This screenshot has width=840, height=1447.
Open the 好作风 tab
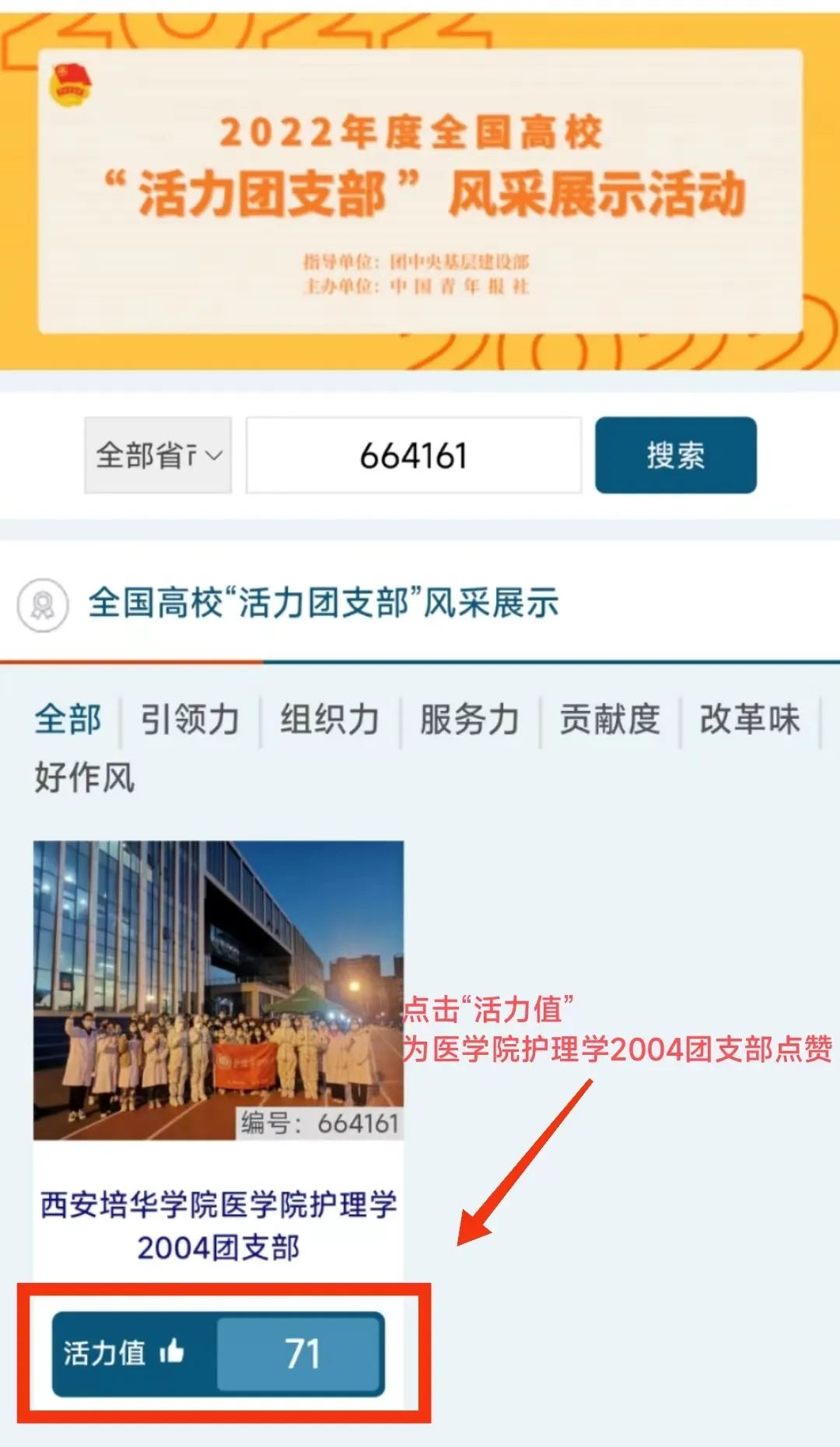85,777
